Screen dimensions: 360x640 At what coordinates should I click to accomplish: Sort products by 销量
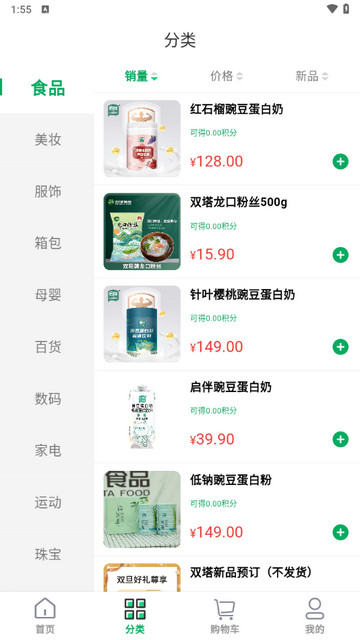141,76
